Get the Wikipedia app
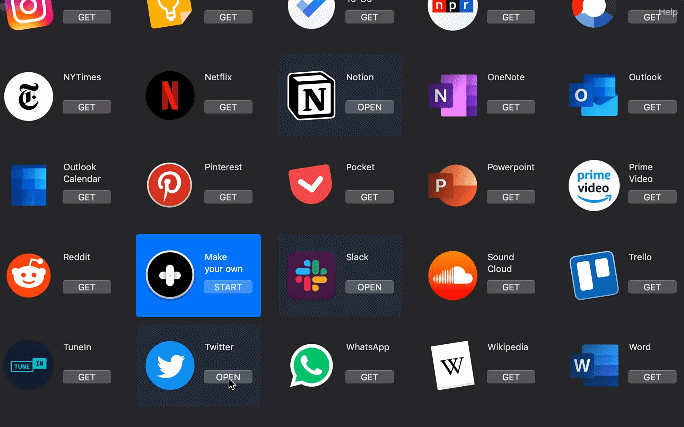The image size is (684, 427). coord(511,377)
